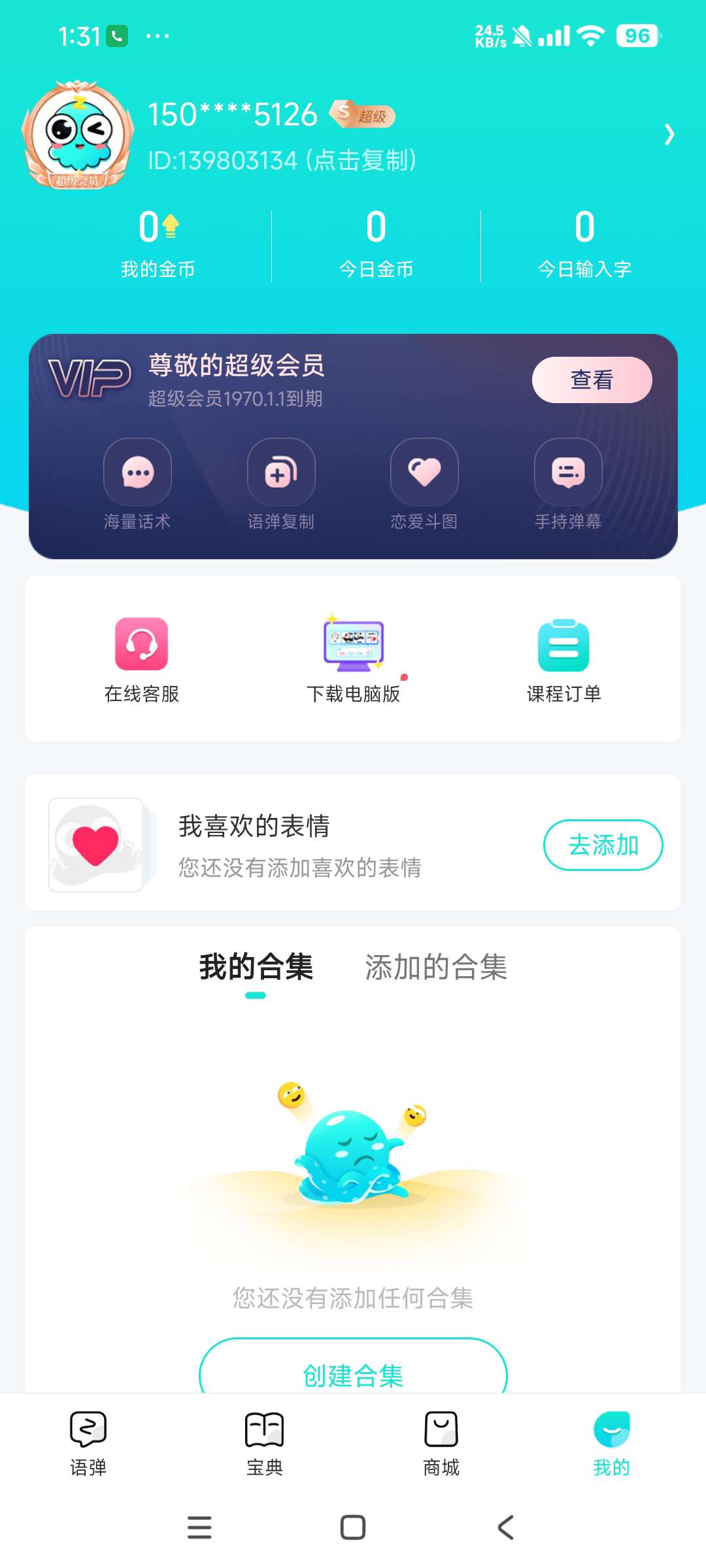This screenshot has height=1568, width=706.
Task: Open 下载电脑版 option
Action: pyautogui.click(x=354, y=660)
